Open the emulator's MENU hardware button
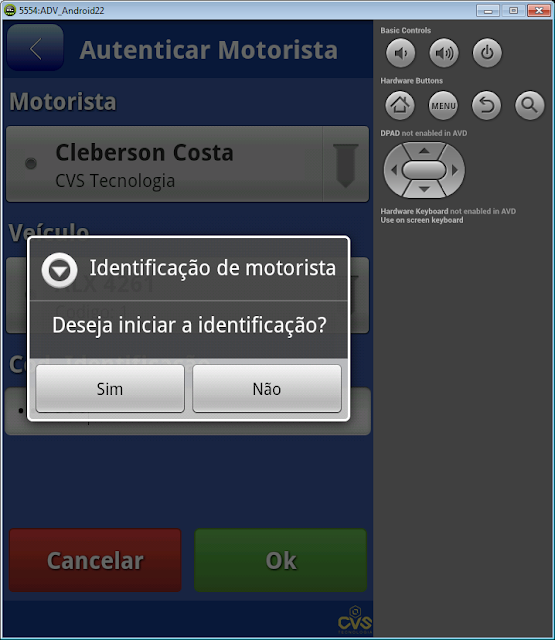555x640 pixels. pos(443,106)
